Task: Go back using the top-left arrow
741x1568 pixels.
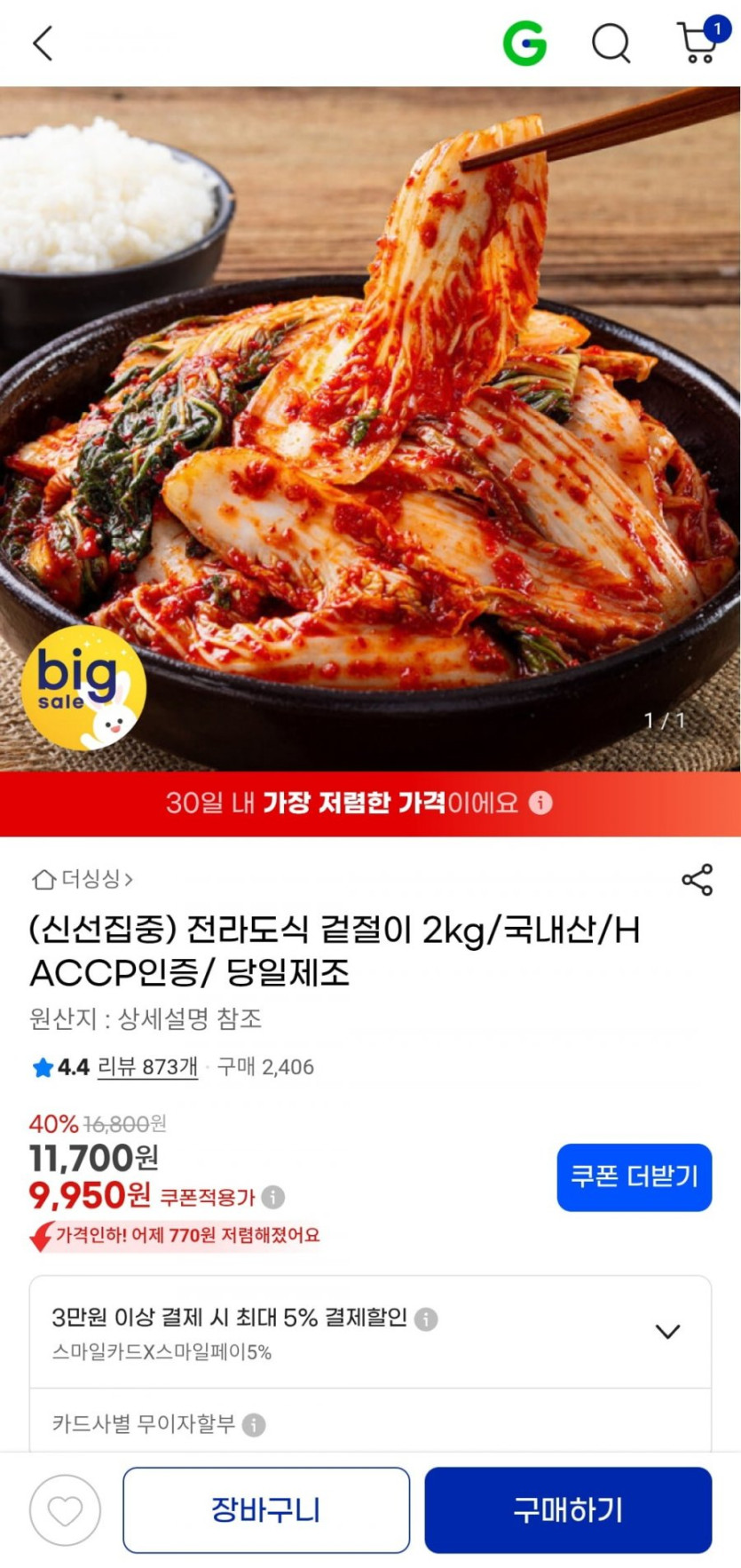Action: tap(43, 43)
